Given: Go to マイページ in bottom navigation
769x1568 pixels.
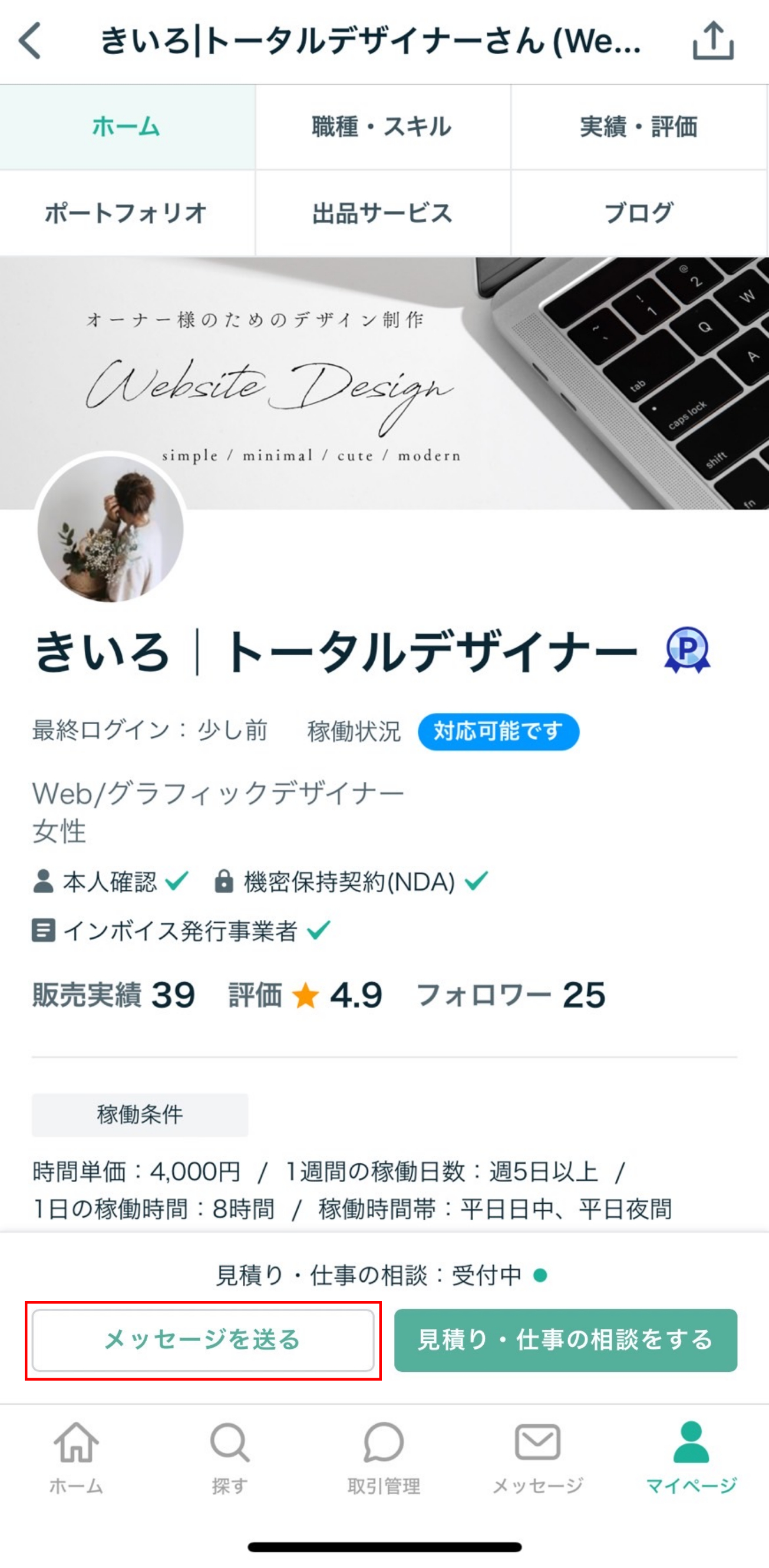Looking at the screenshot, I should 691,1458.
